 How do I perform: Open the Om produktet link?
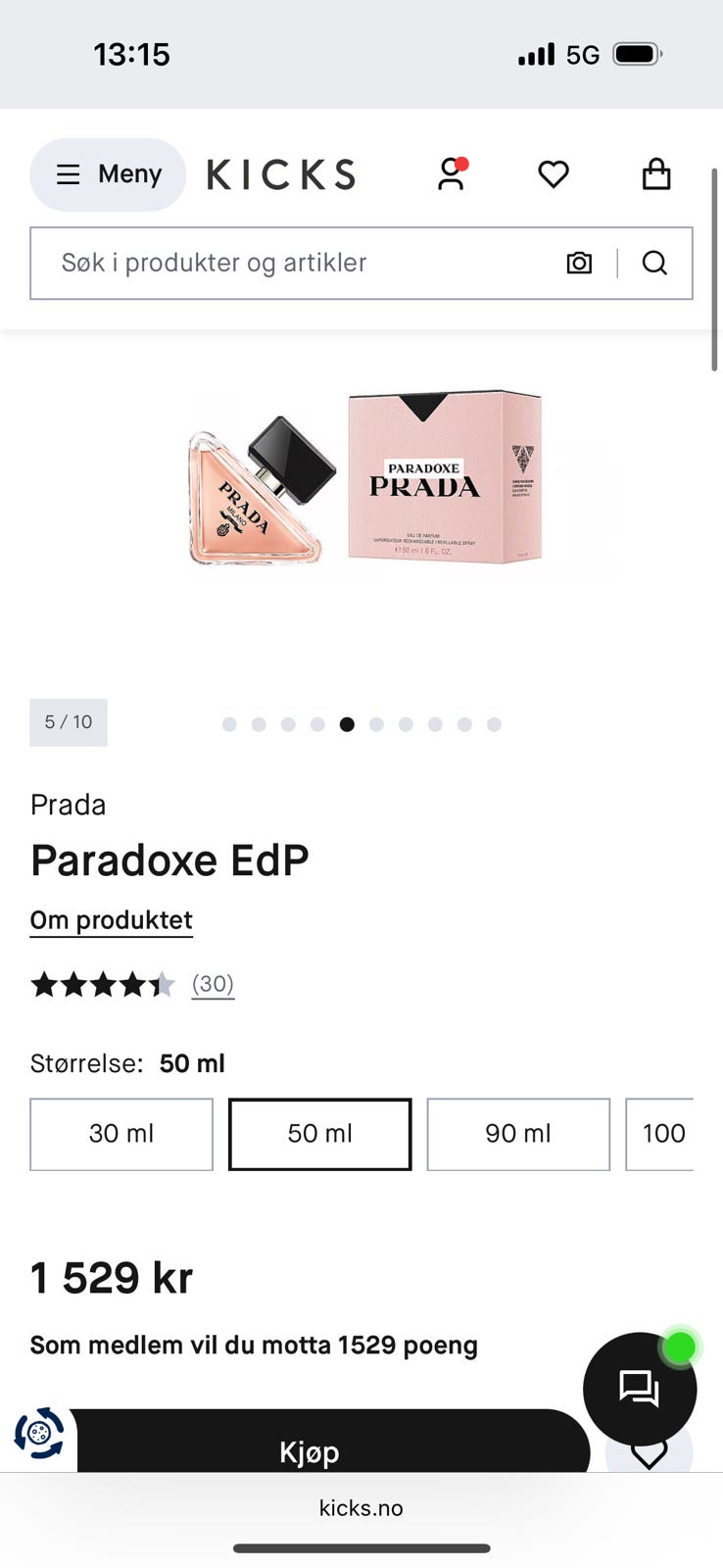(111, 920)
